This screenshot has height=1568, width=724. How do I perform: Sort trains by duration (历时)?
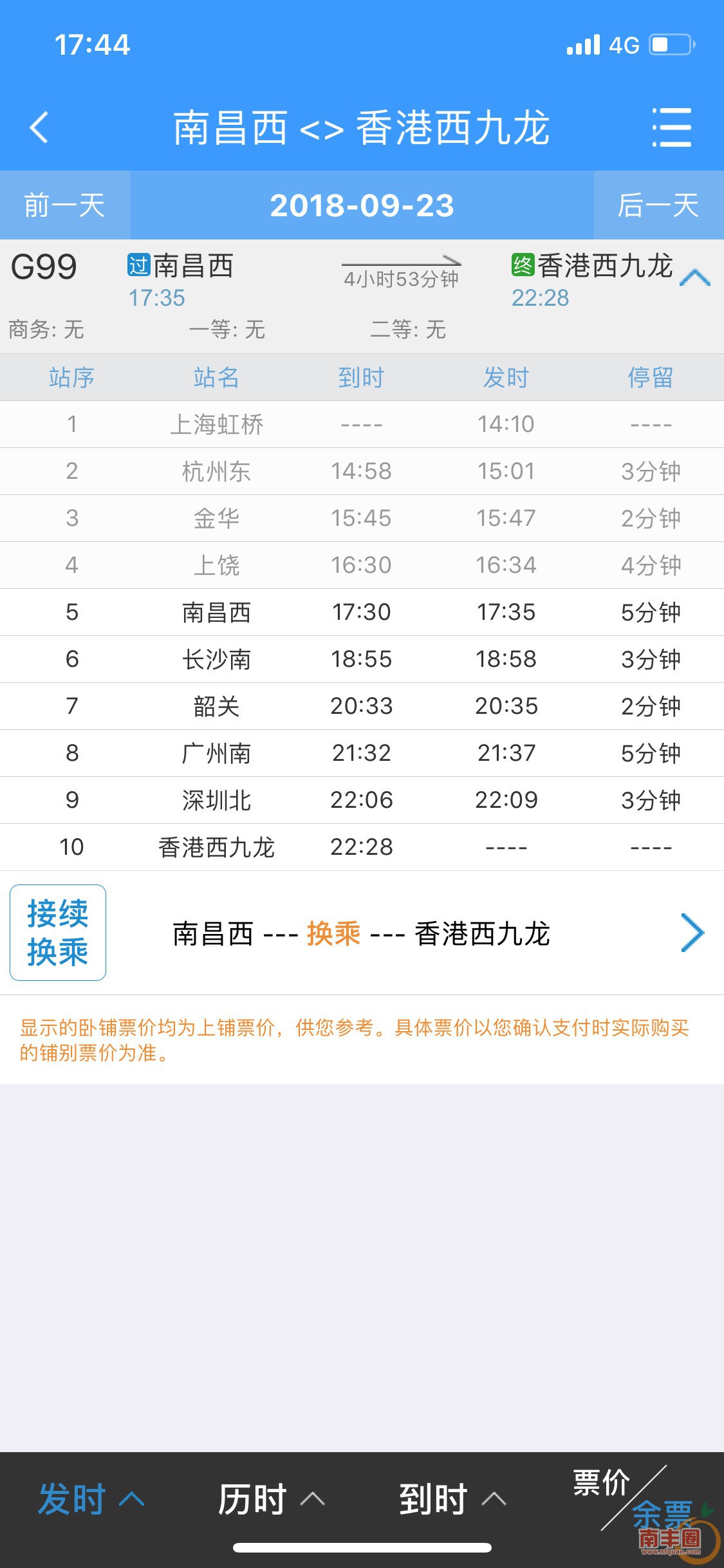271,1498
